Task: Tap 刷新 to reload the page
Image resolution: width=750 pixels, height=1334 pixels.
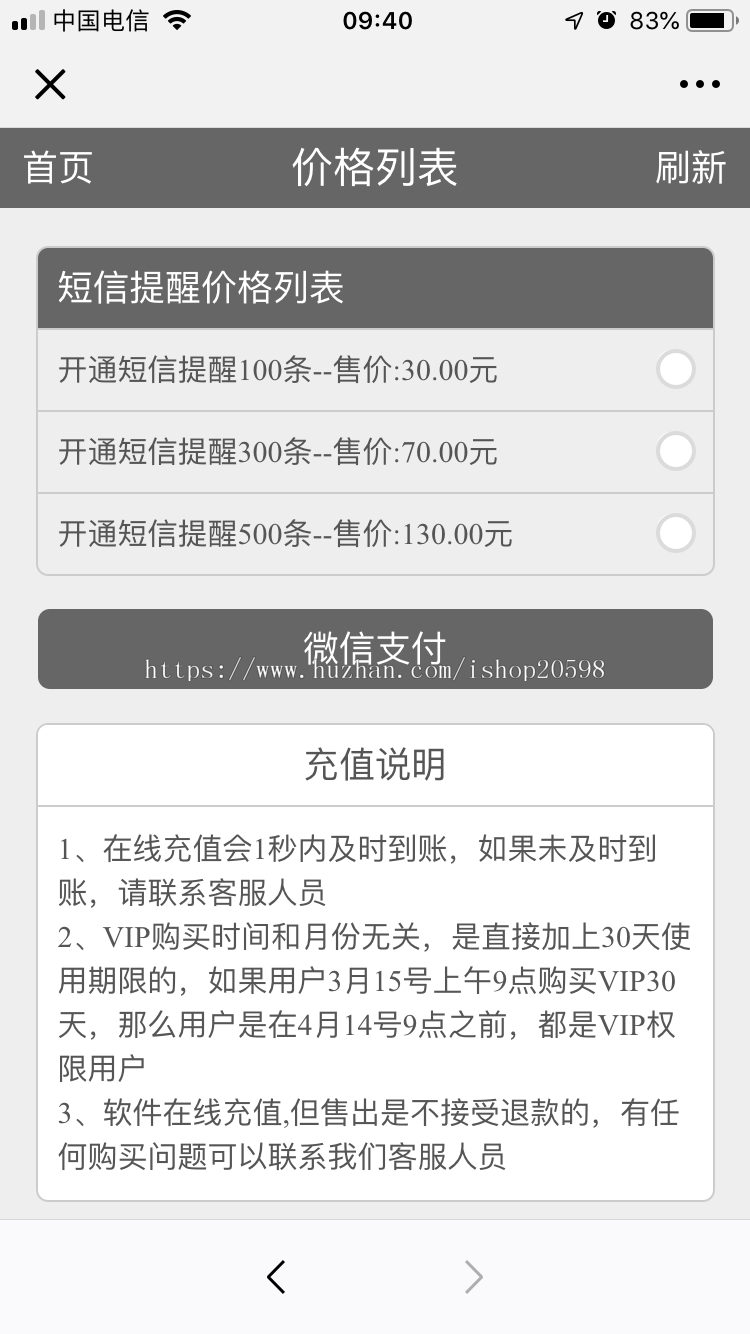Action: [x=690, y=167]
